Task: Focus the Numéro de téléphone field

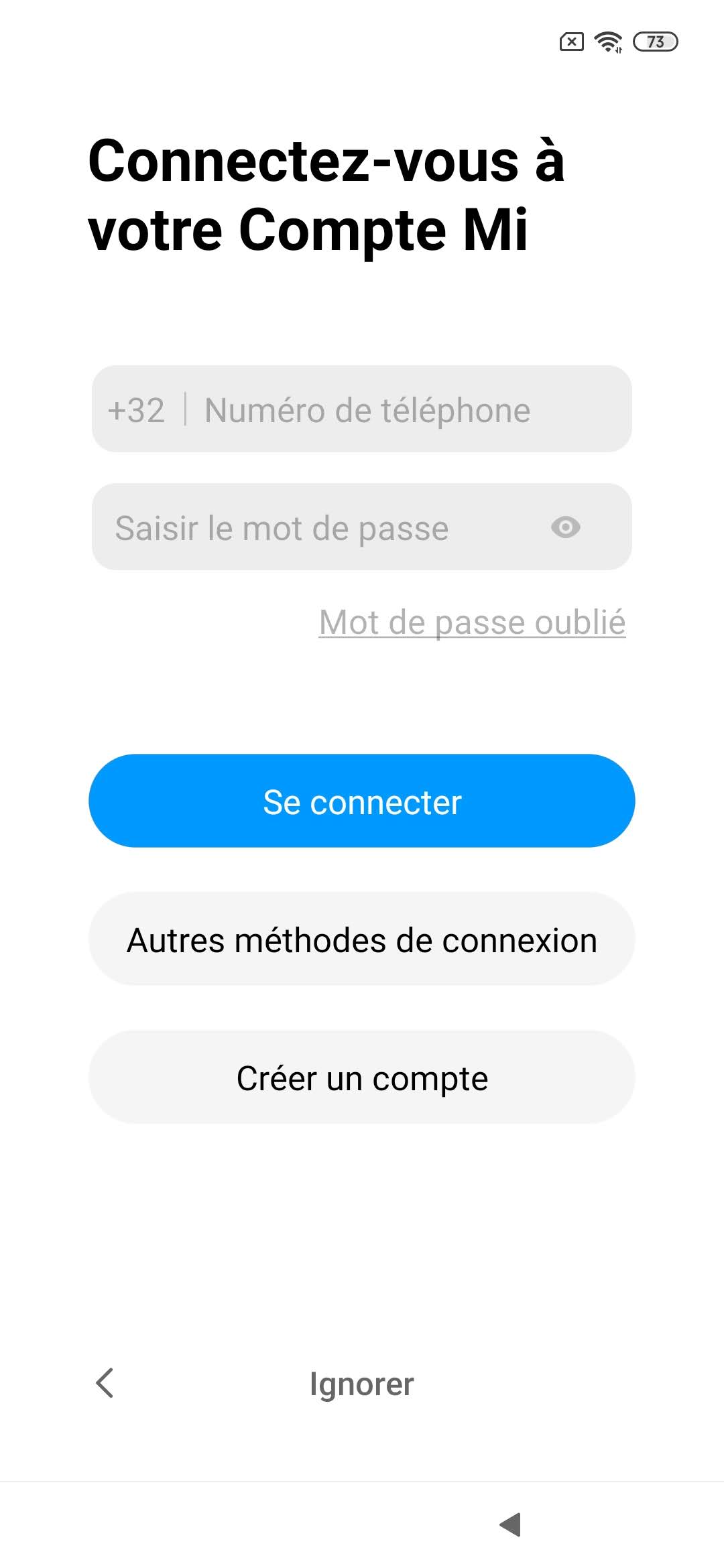Action: tap(402, 410)
